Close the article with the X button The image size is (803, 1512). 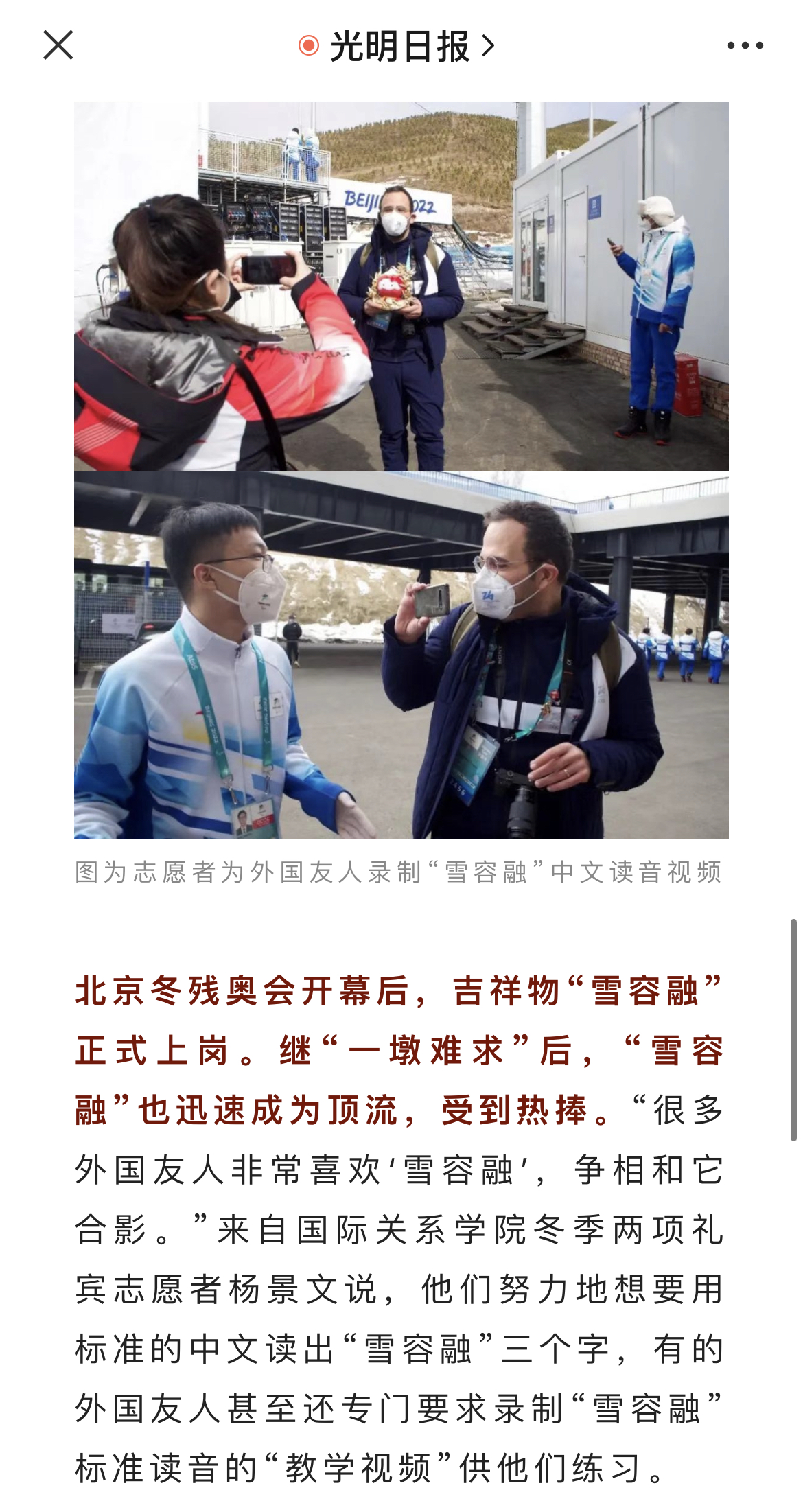click(x=58, y=45)
